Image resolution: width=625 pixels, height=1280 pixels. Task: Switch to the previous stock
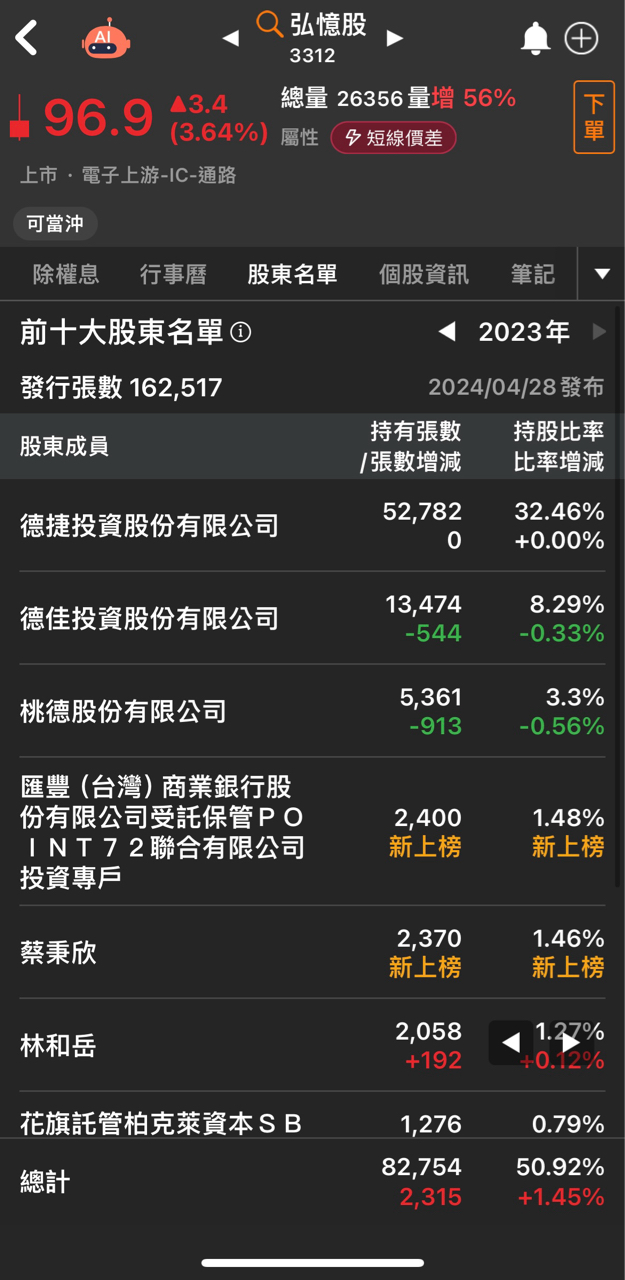[x=231, y=39]
